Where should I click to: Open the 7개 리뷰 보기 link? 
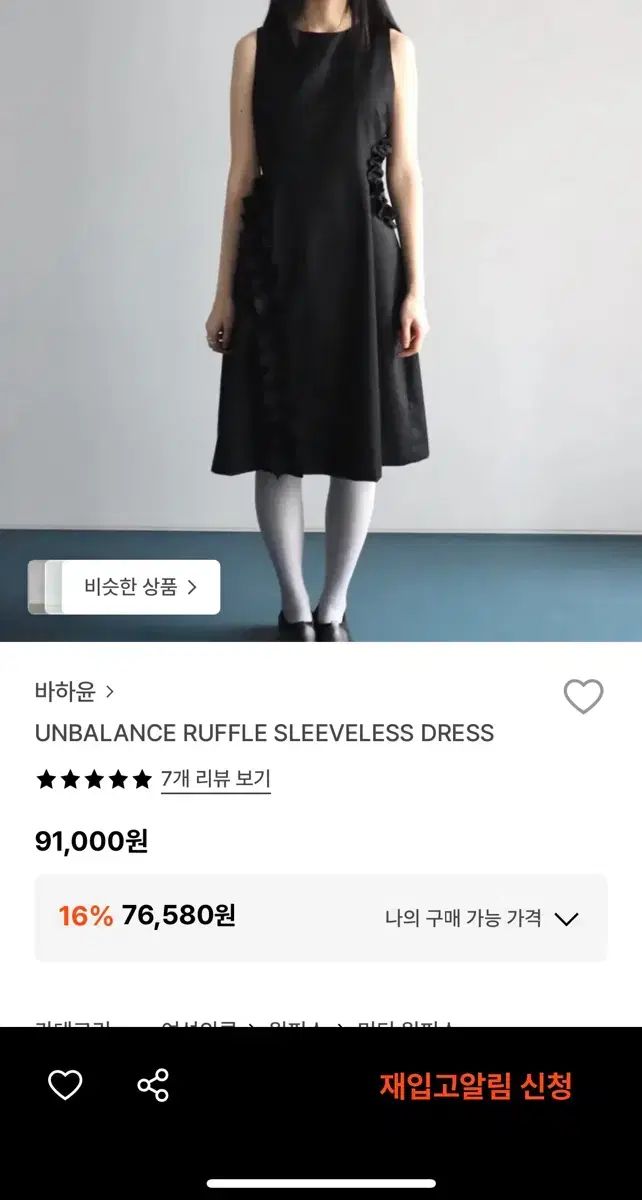[x=215, y=779]
